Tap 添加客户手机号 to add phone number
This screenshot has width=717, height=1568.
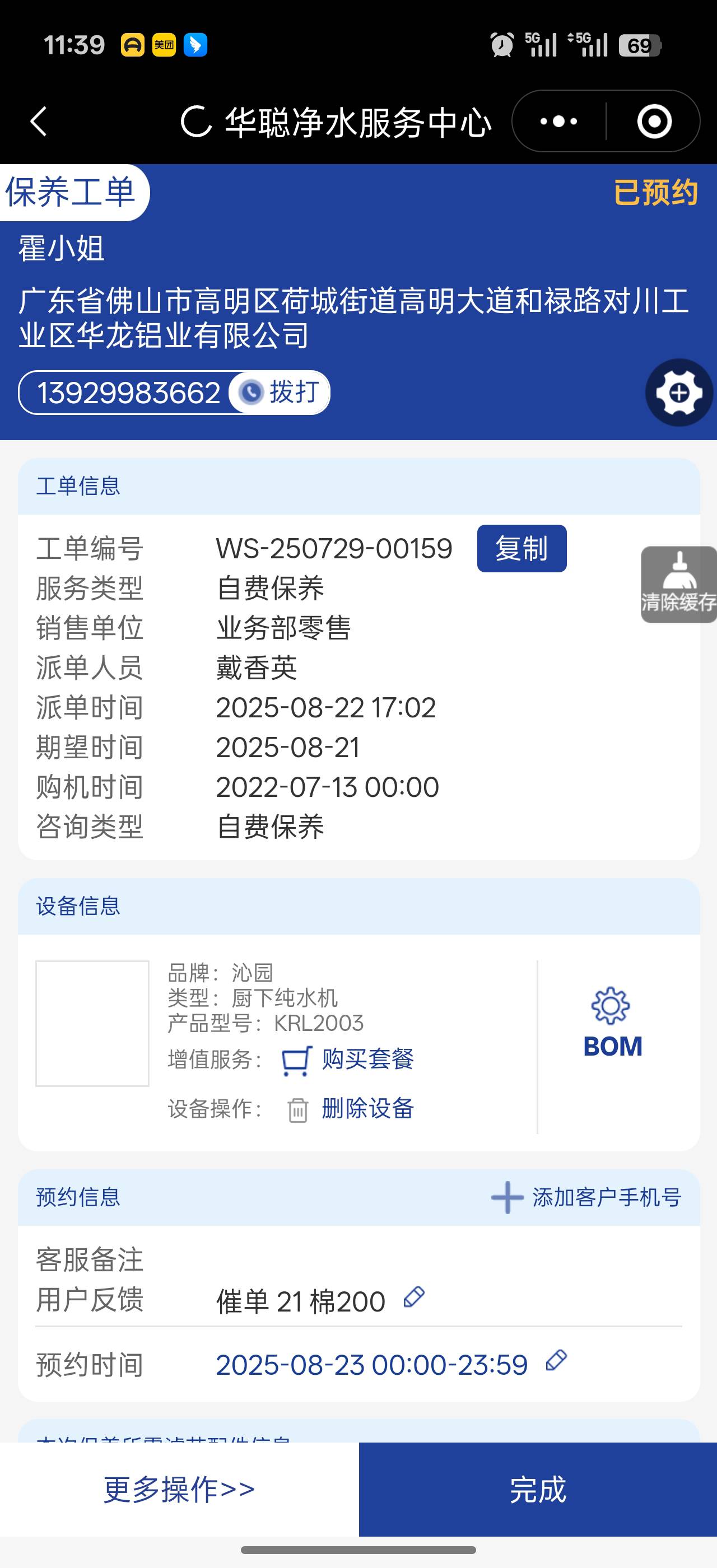(x=586, y=1197)
